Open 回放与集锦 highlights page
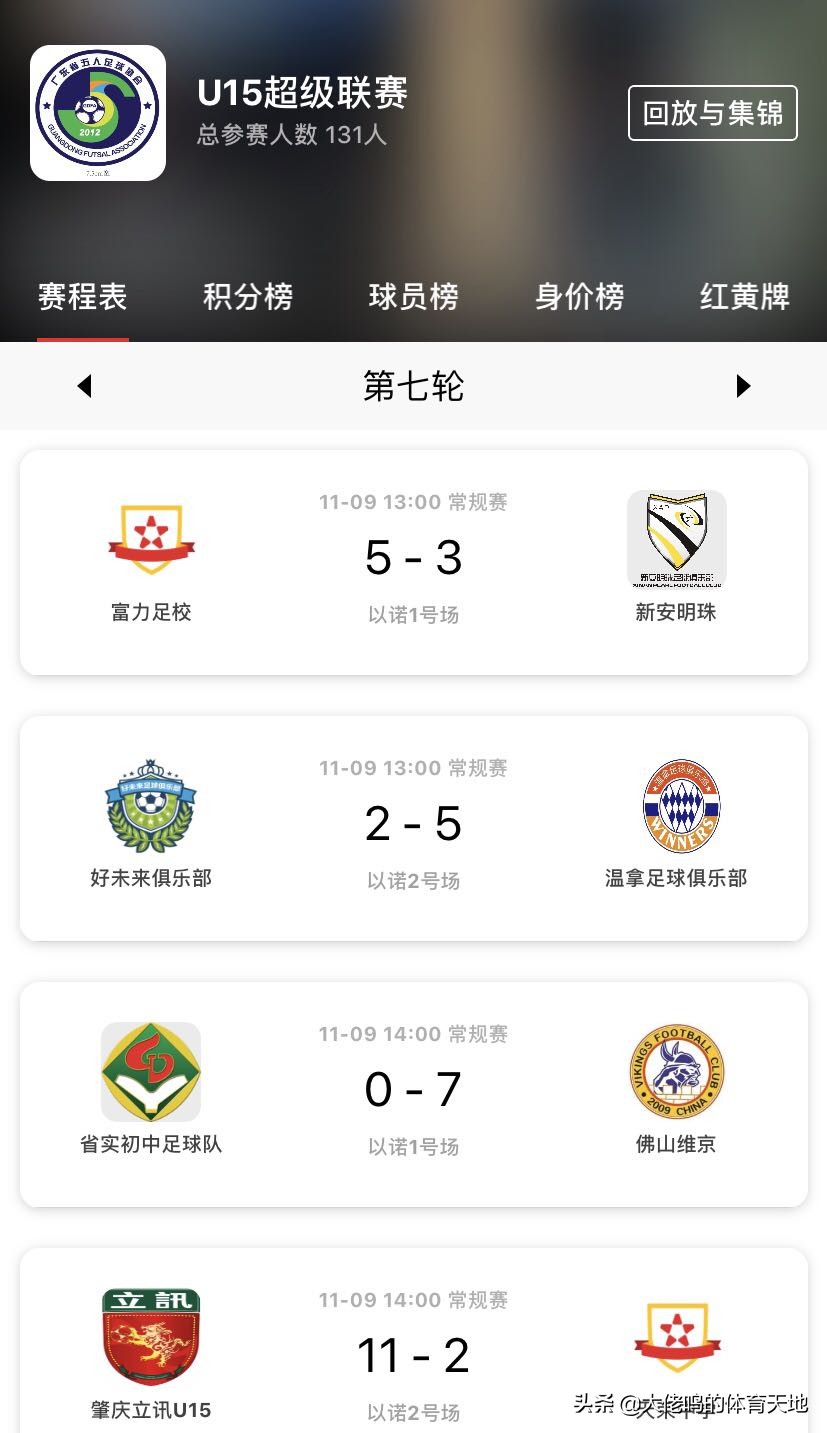This screenshot has width=827, height=1433. tap(712, 113)
